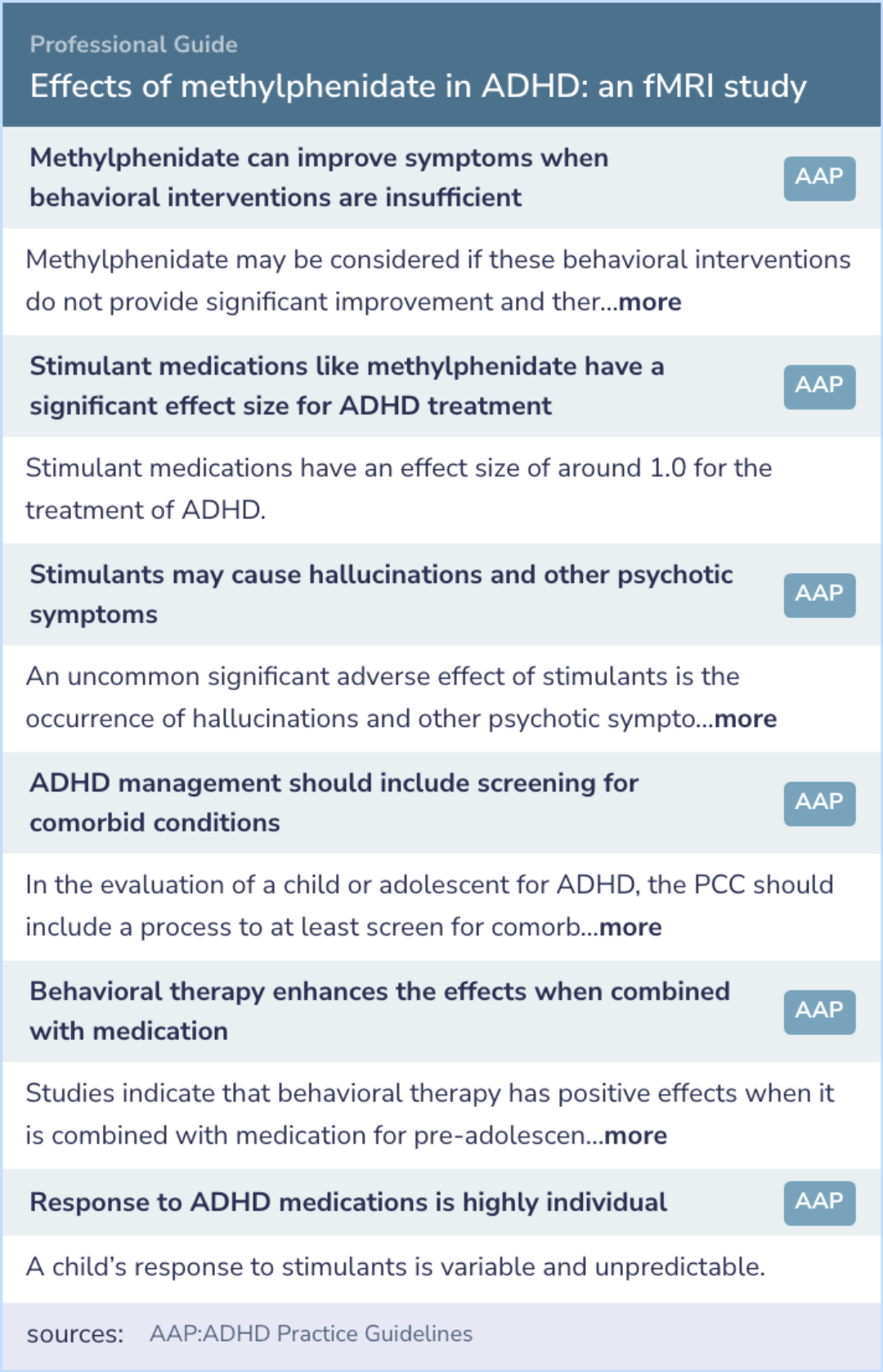Screen dimensions: 883x1372
Task: Tap AAP badge beside behavioral interventions insufficient heading
Action: click(819, 178)
